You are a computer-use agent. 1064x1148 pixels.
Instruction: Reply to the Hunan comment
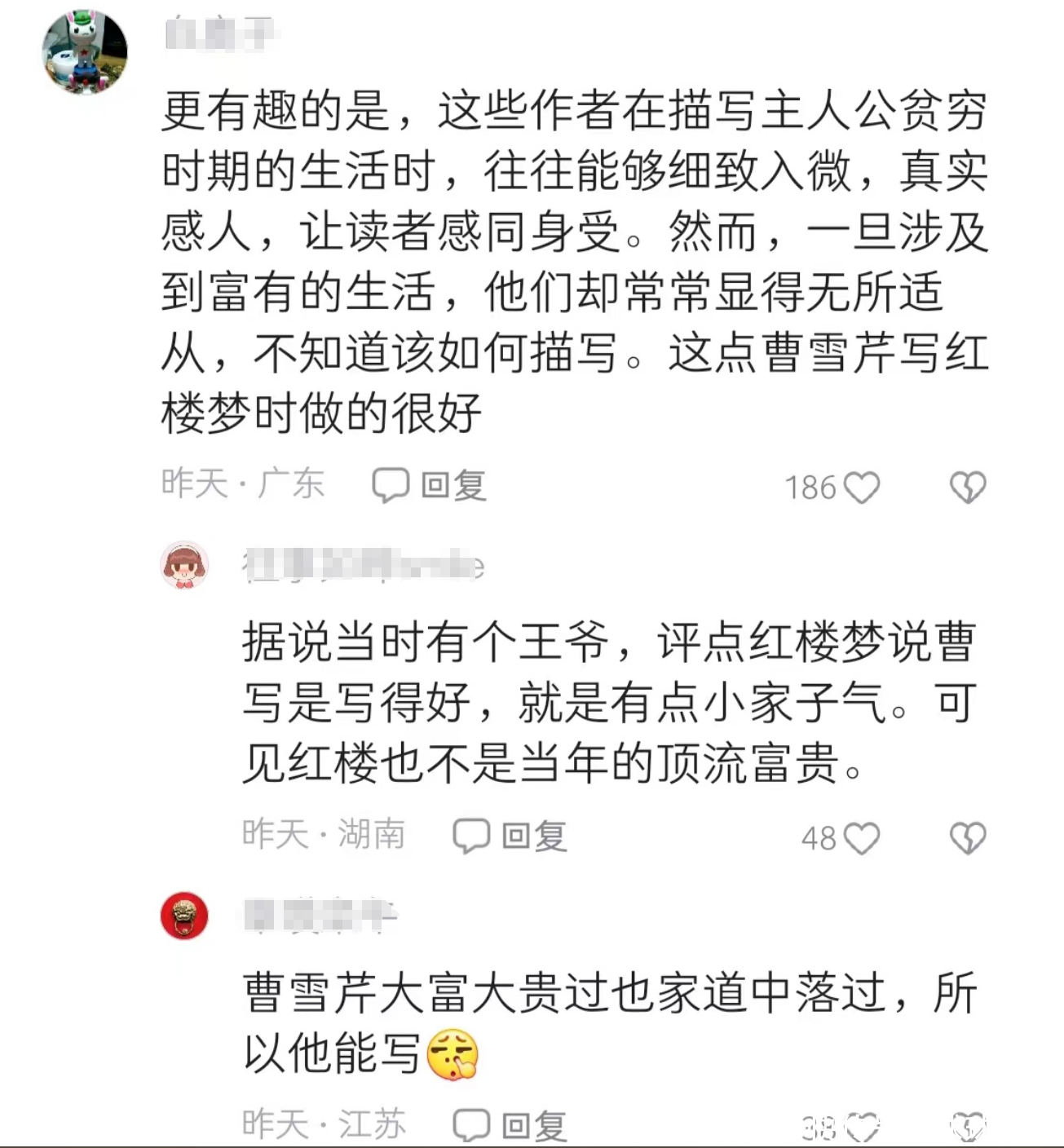[x=510, y=837]
